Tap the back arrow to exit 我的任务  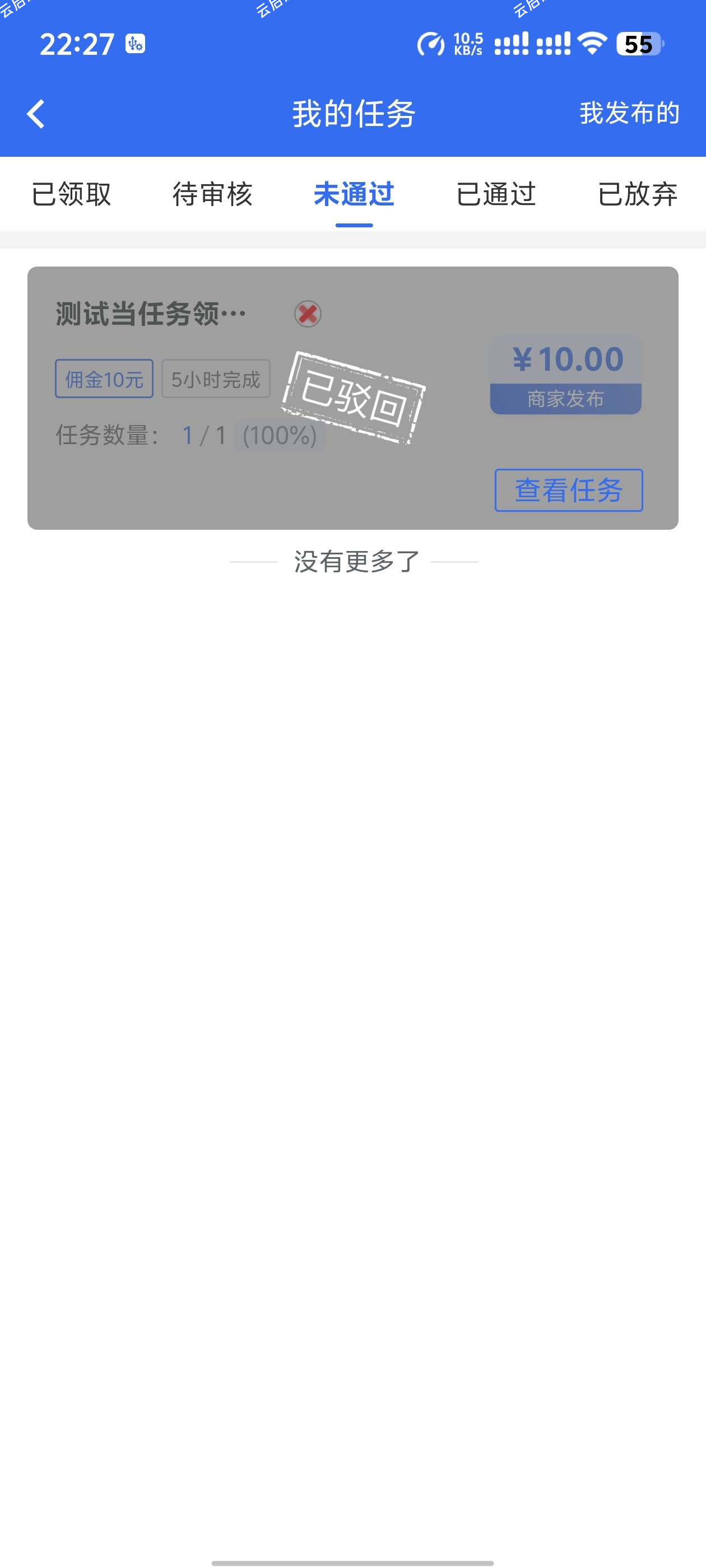point(35,113)
